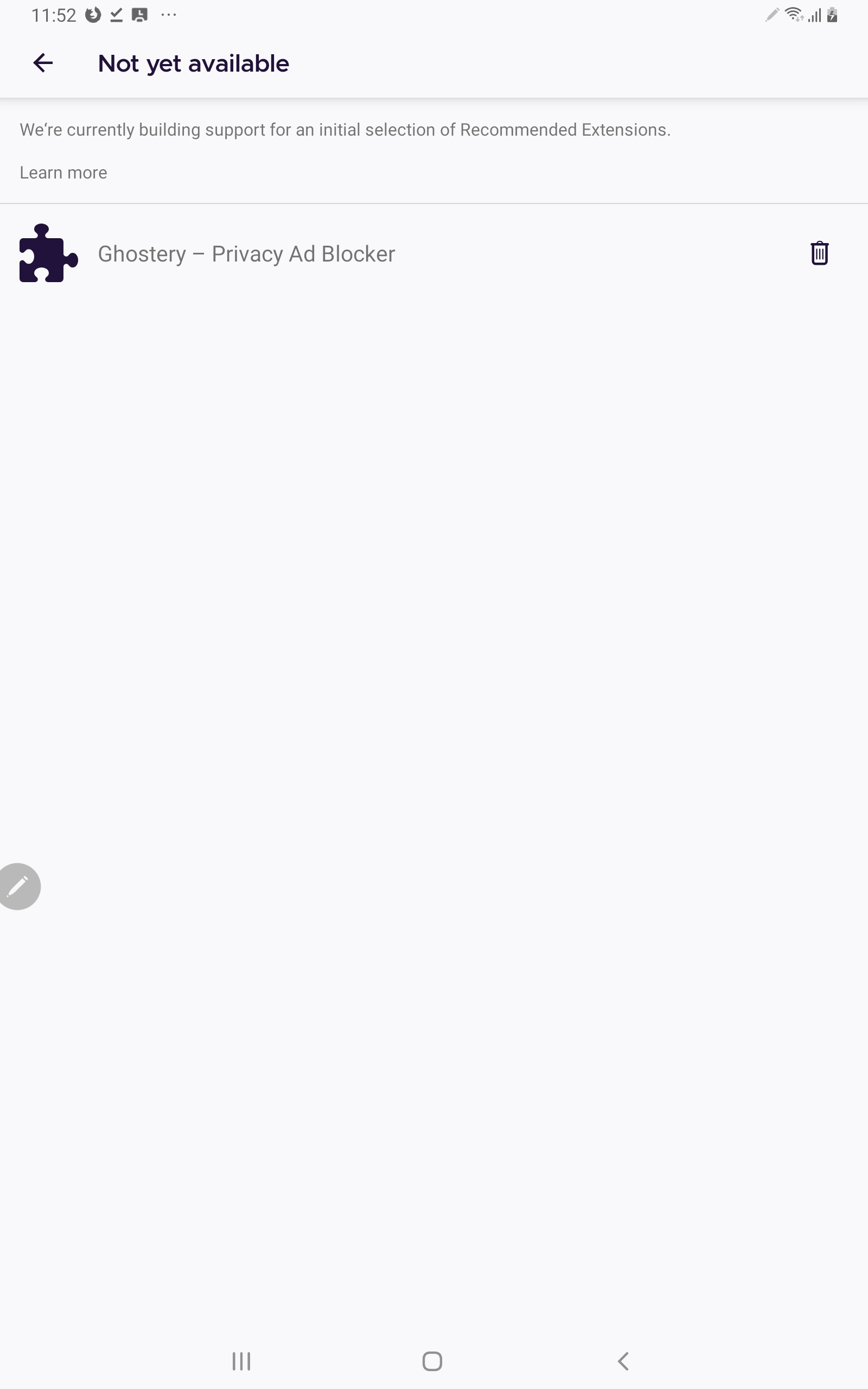Open the Learn more link
868x1389 pixels.
[x=63, y=173]
